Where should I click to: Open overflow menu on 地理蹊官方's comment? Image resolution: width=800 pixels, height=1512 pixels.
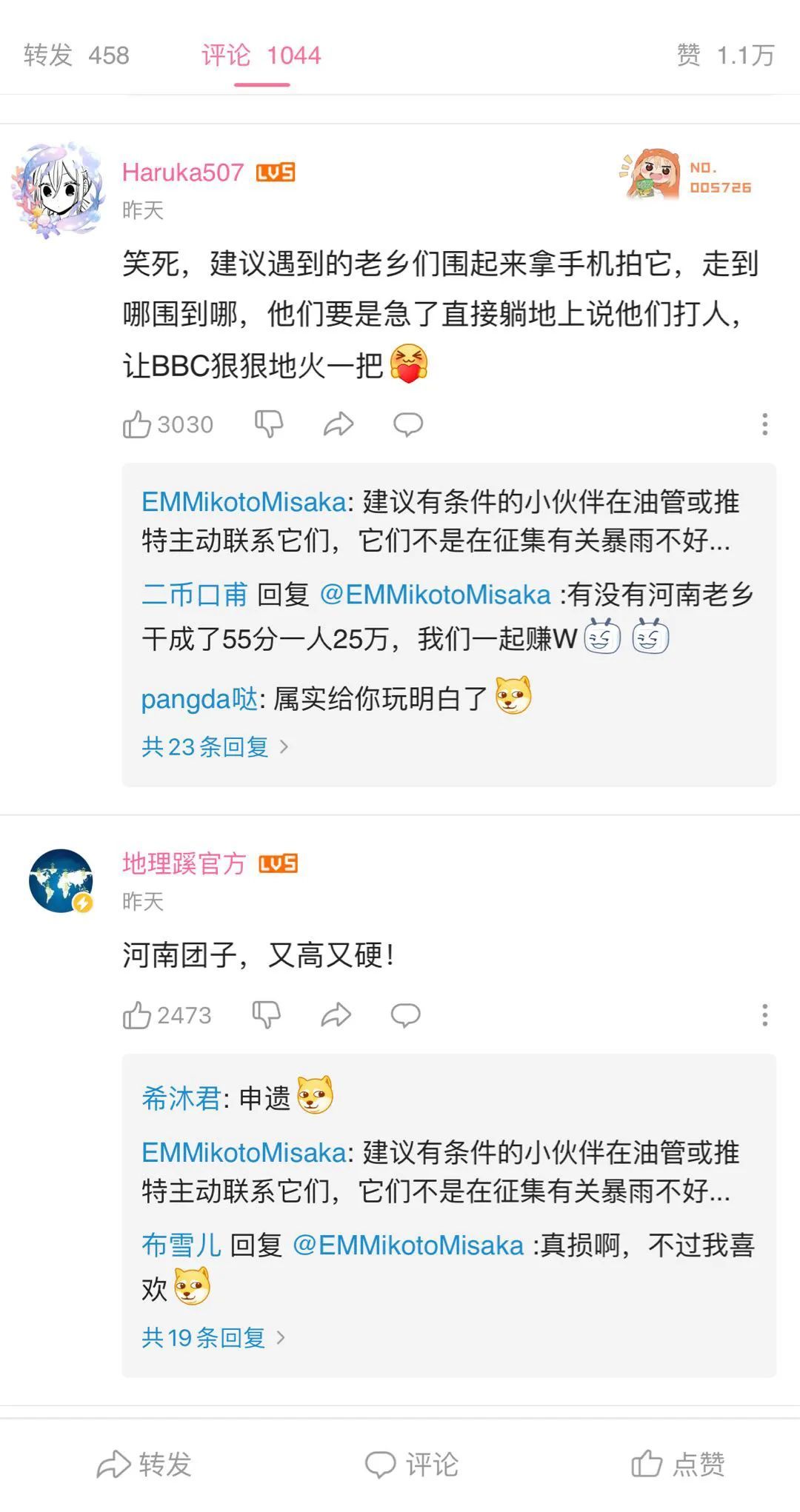[764, 1015]
